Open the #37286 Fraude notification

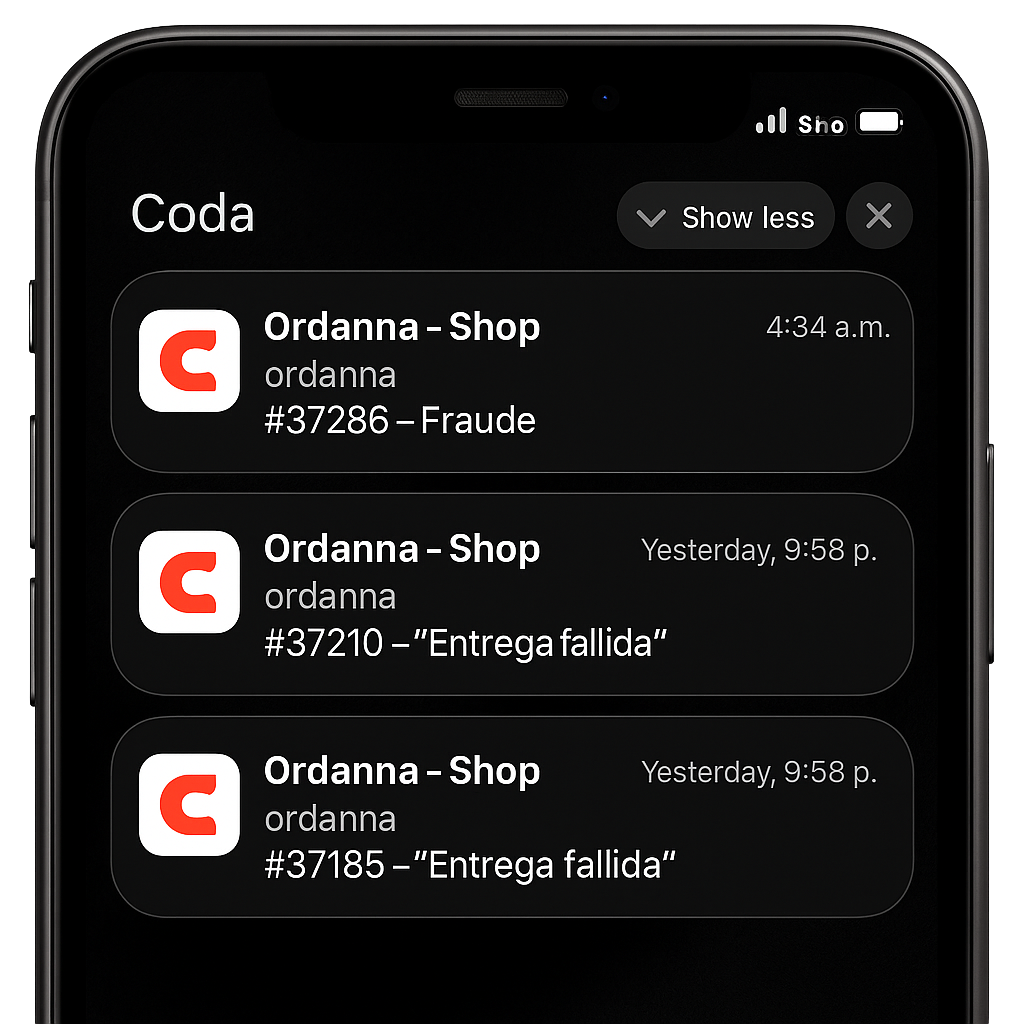coord(511,372)
